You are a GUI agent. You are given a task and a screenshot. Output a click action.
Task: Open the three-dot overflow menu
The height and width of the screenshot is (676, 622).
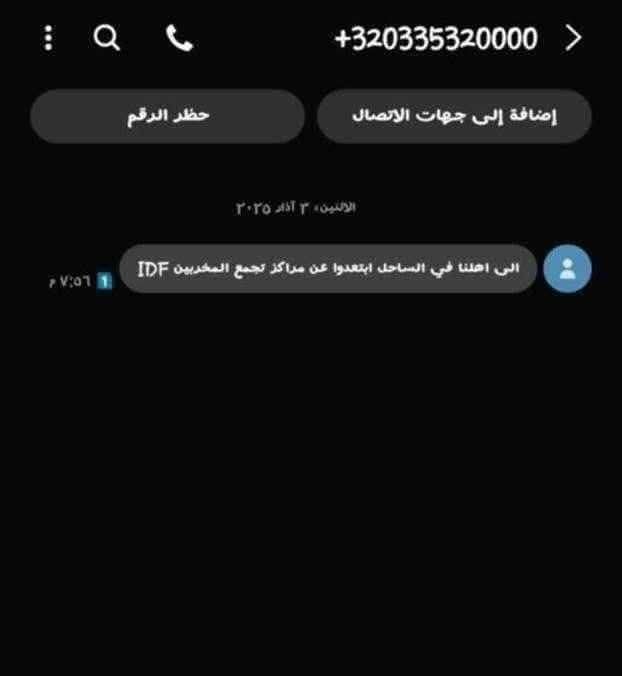48,39
